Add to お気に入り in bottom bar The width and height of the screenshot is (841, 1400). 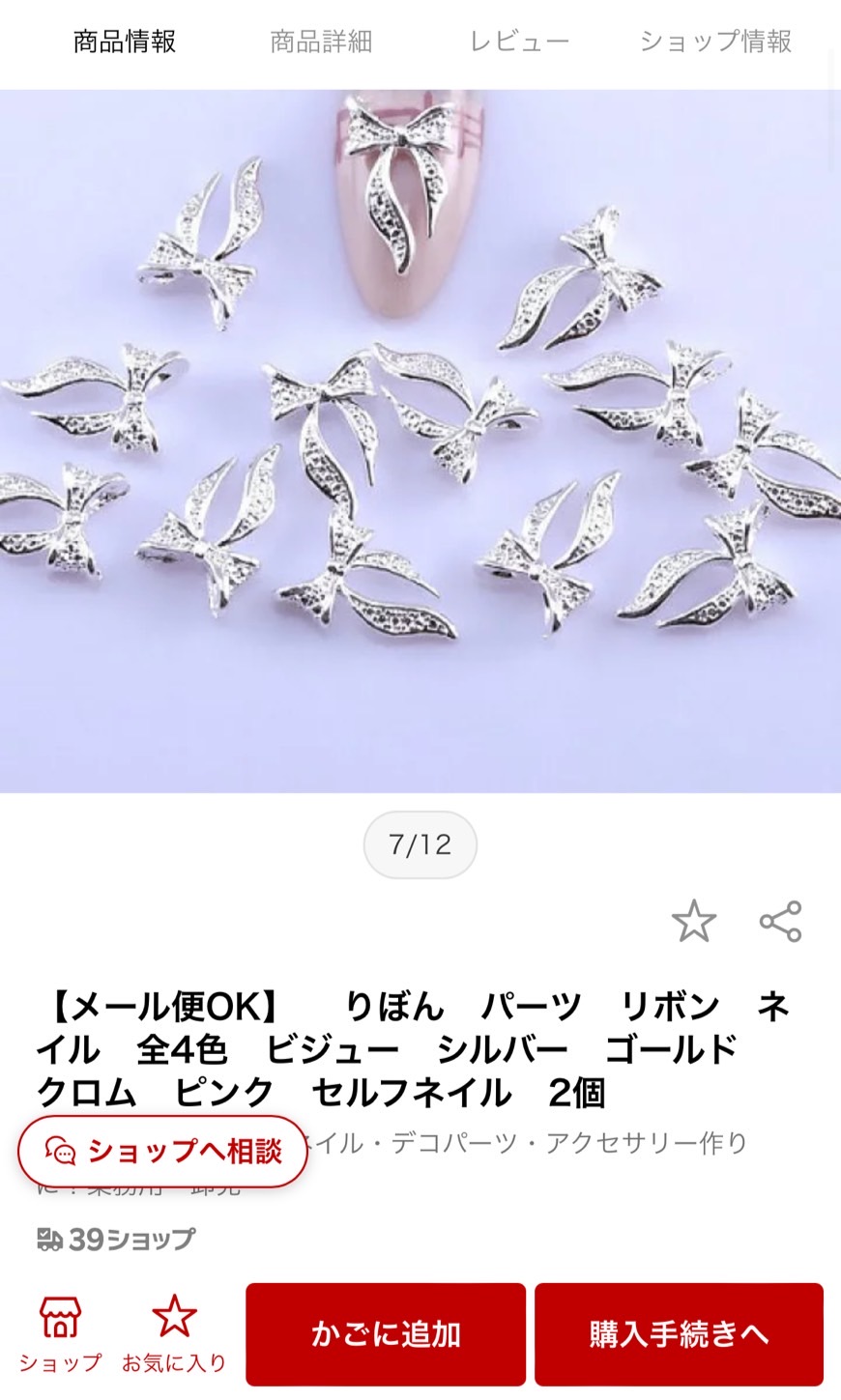(x=174, y=1334)
